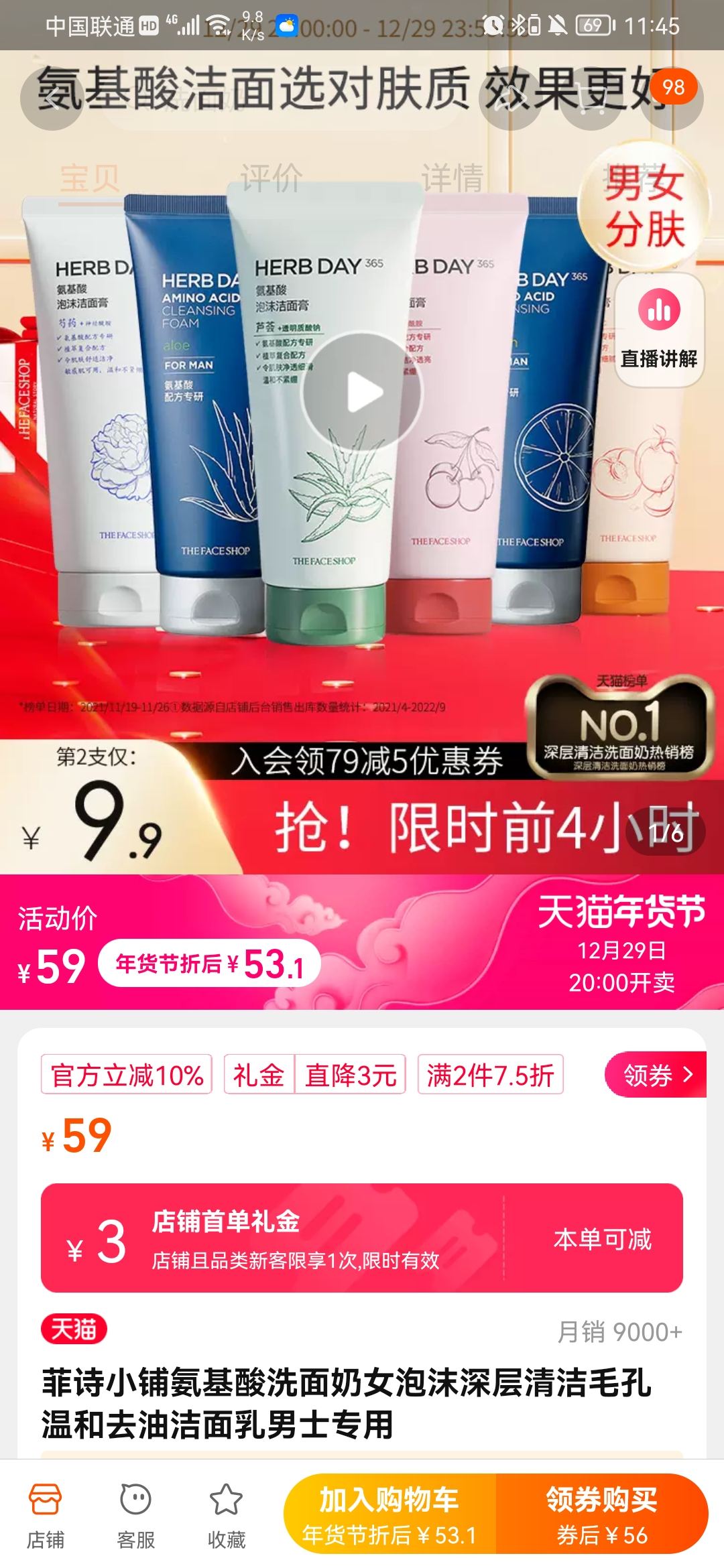The height and width of the screenshot is (1568, 724).
Task: Open the 店铺首单礼金 ¥3 coupon banner
Action: (362, 1238)
